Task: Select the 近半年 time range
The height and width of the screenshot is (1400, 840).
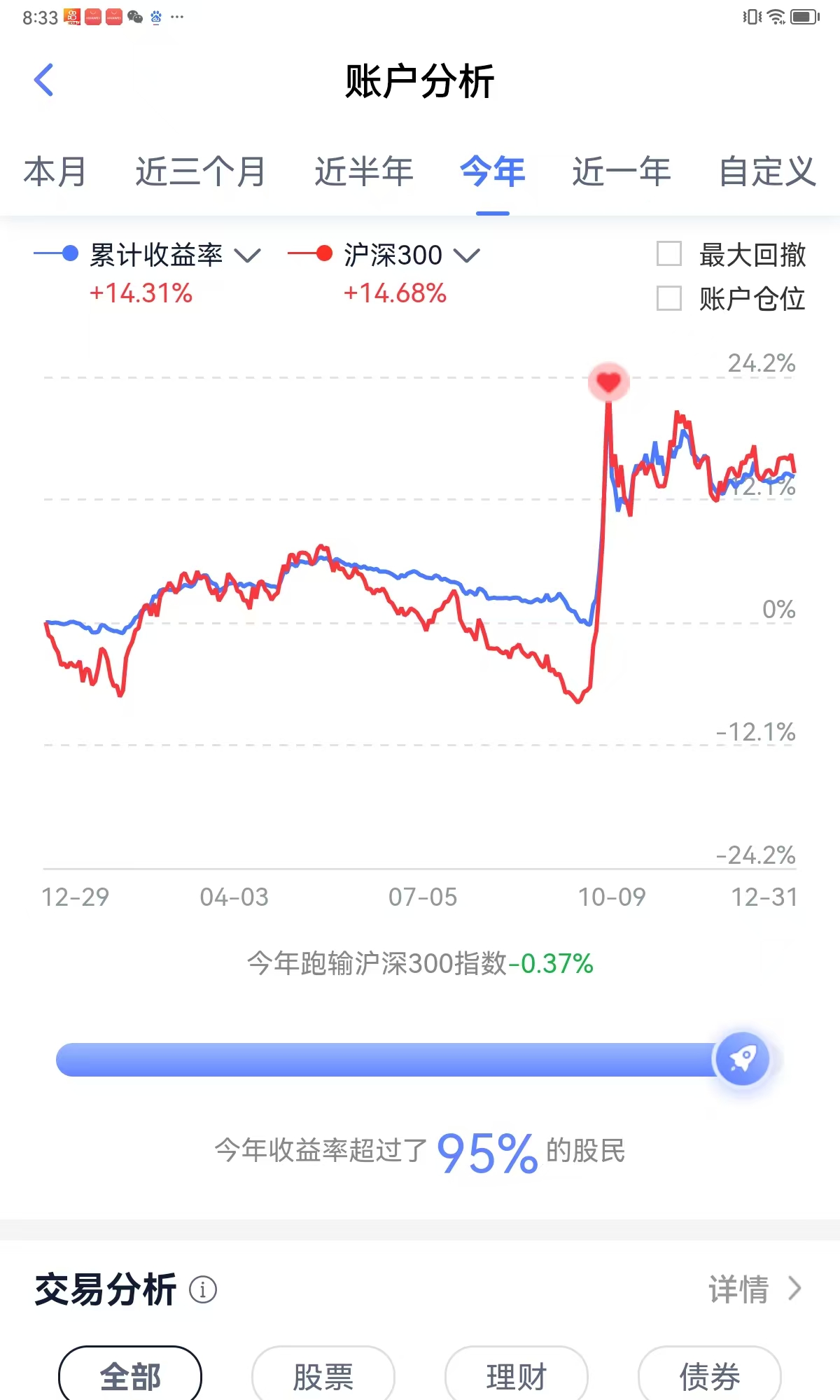Action: point(363,171)
